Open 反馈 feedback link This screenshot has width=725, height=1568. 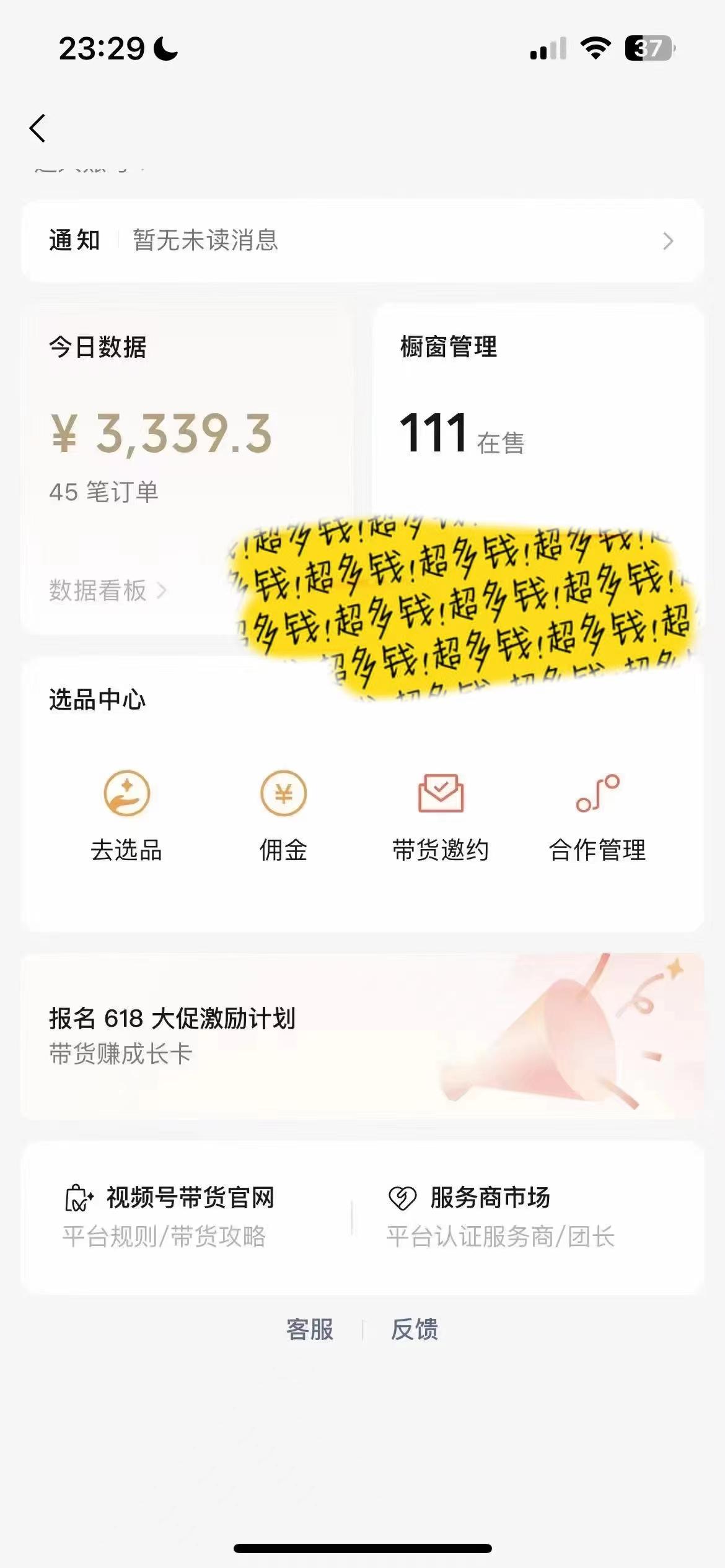(416, 1328)
